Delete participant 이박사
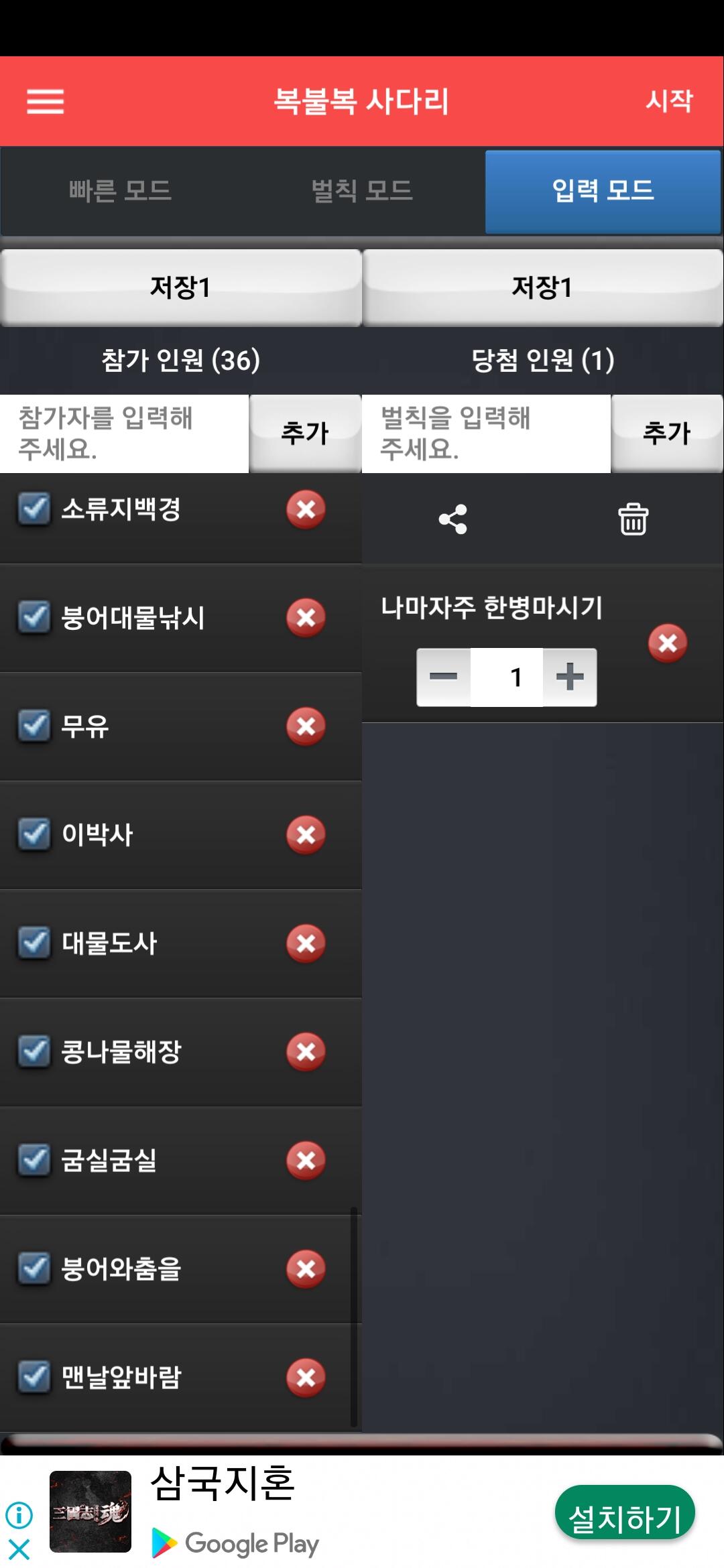This screenshot has width=724, height=1568. pyautogui.click(x=306, y=834)
